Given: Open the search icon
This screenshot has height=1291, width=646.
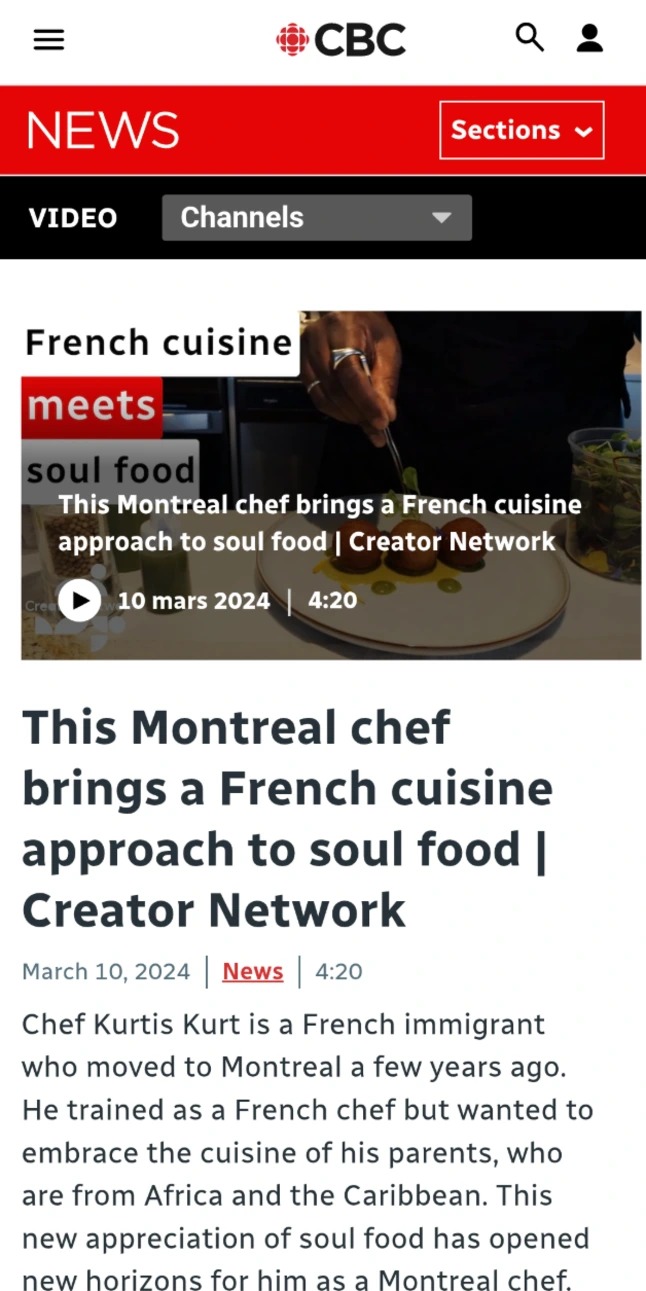Looking at the screenshot, I should [529, 38].
